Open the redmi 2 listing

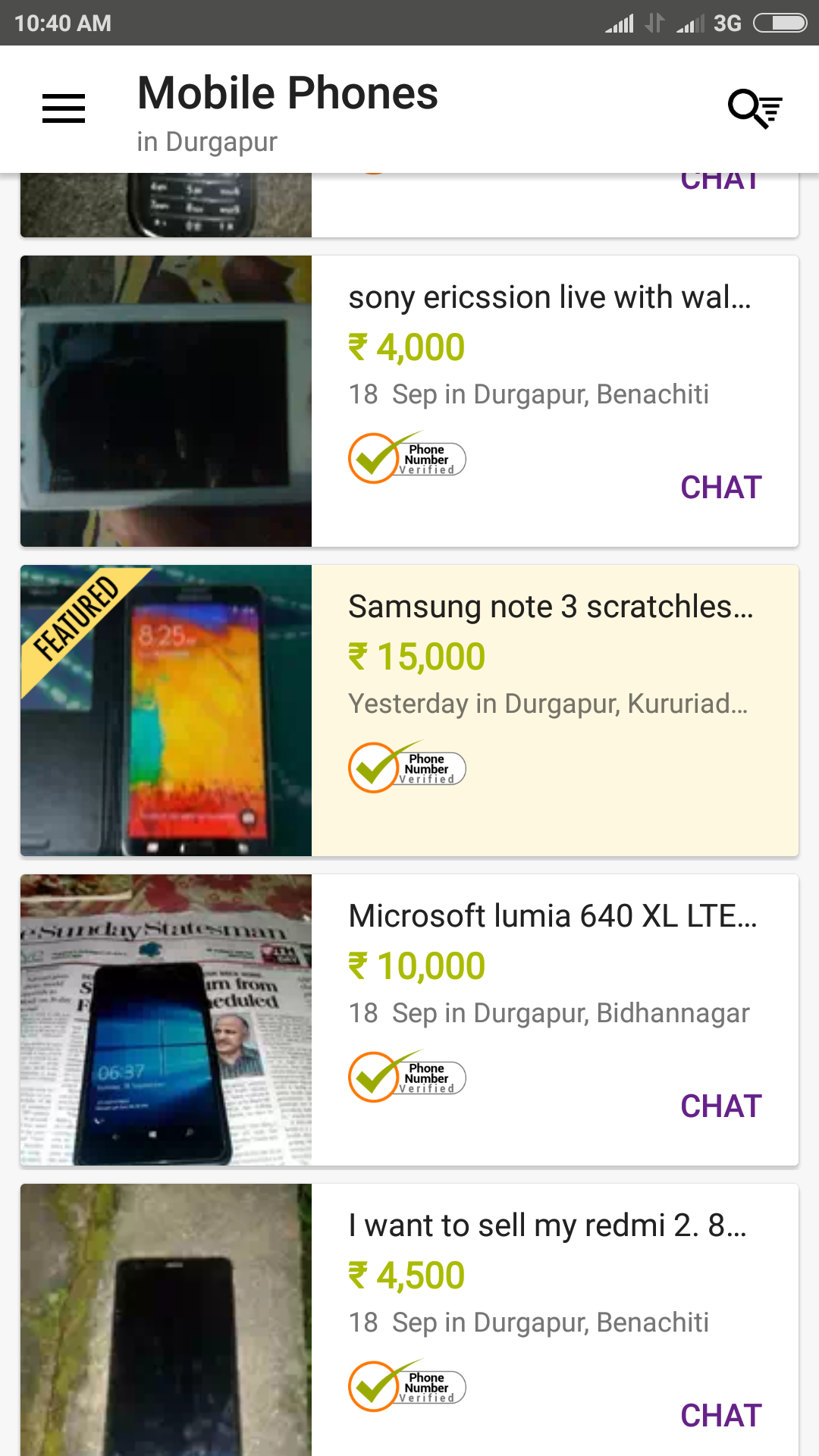coord(548,1226)
